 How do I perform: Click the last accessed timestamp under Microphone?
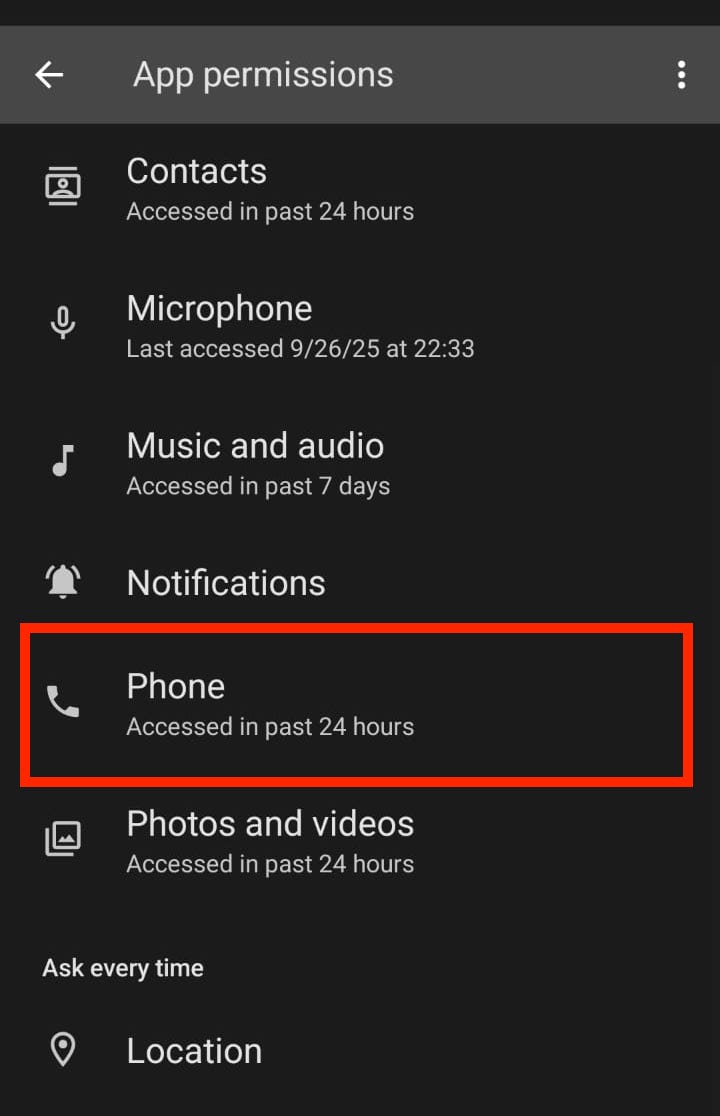coord(301,348)
